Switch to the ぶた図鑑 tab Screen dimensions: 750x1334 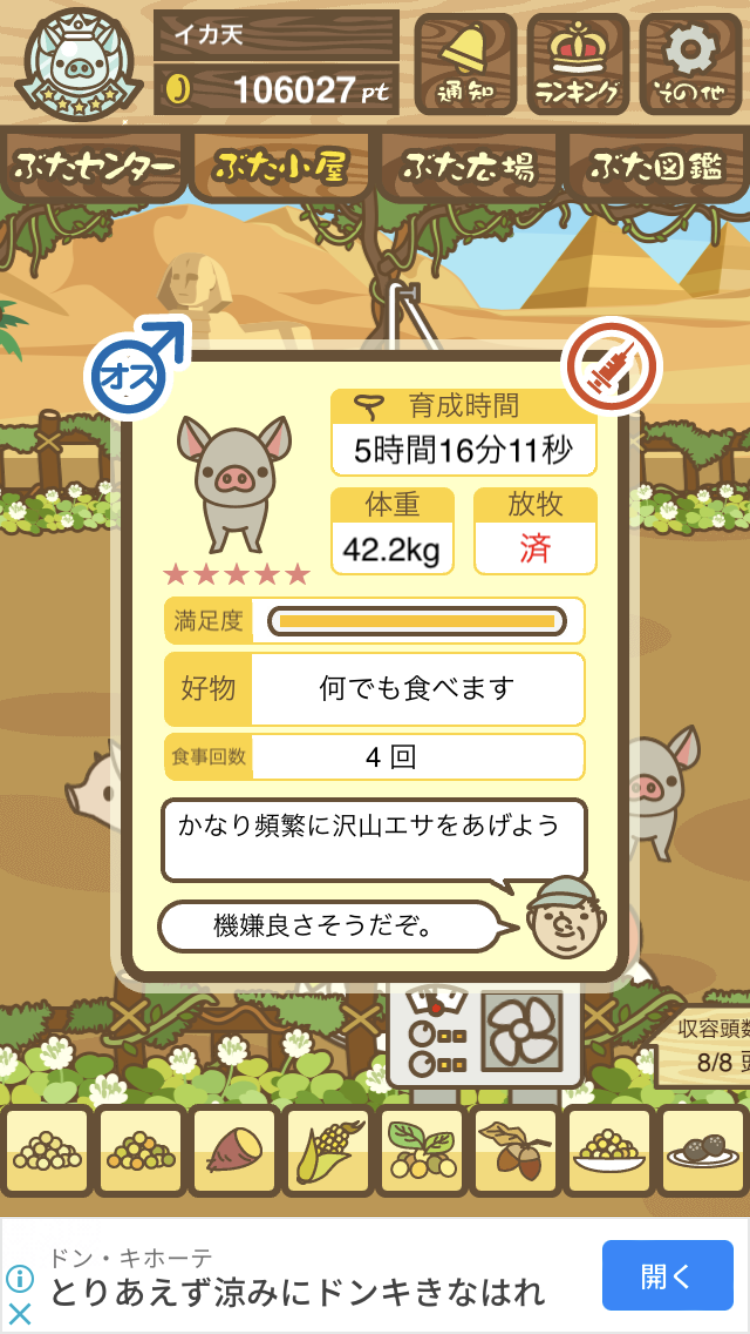pos(655,167)
